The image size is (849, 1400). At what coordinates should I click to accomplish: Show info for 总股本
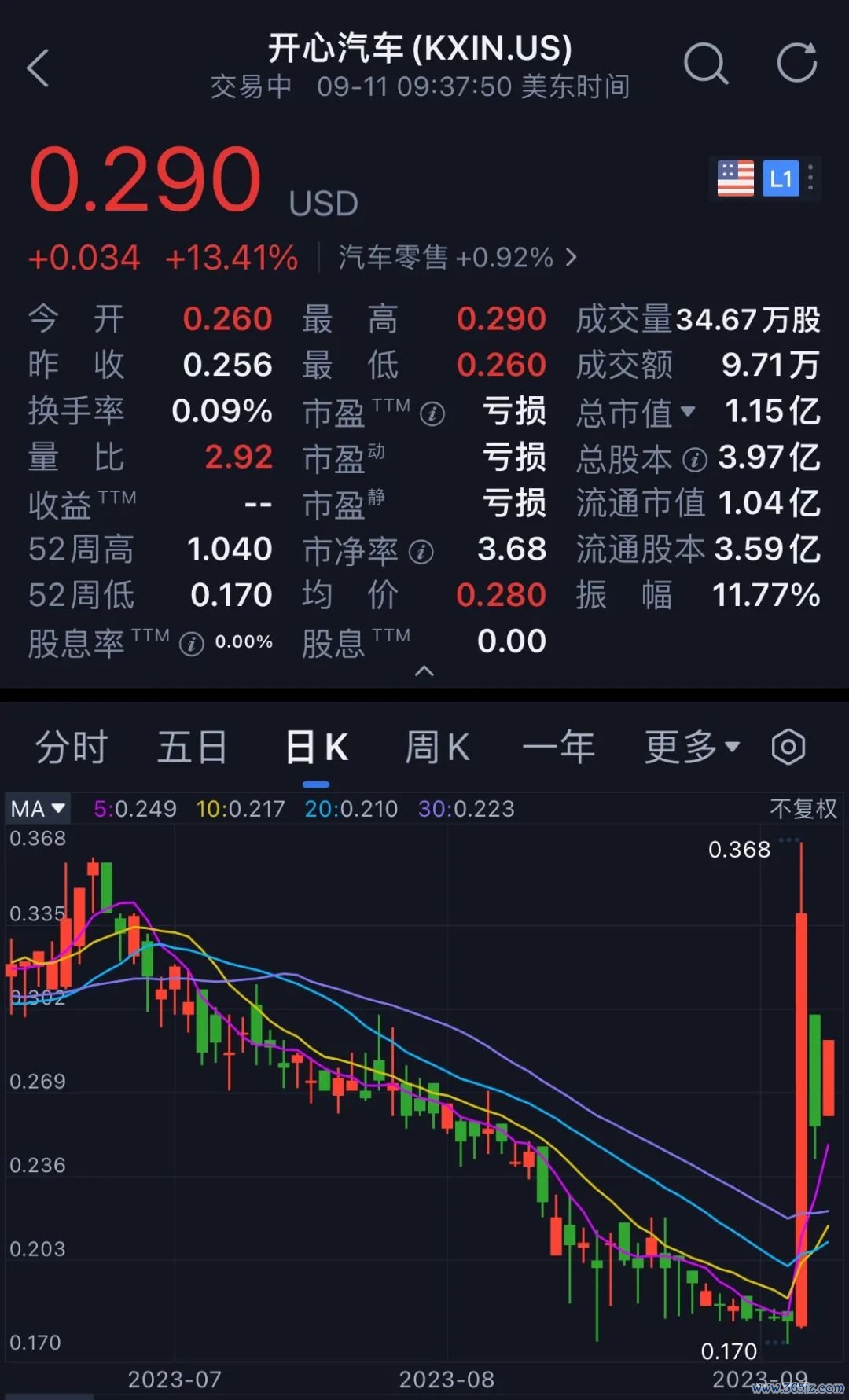[695, 459]
